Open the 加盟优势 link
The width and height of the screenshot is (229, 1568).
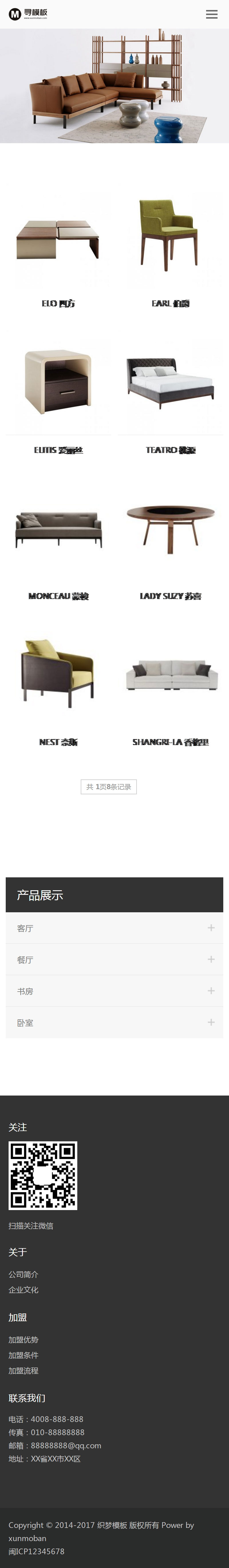23,1340
